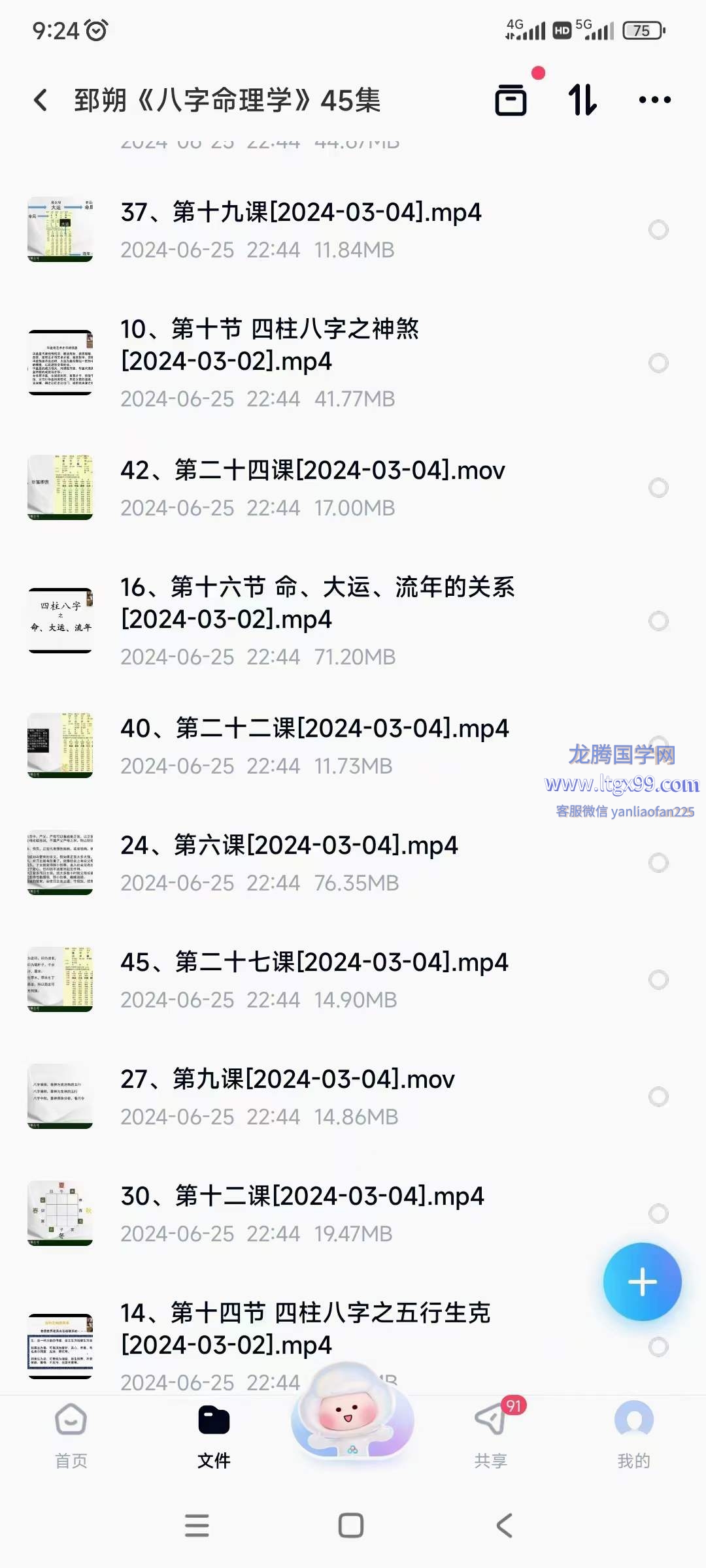Viewport: 706px width, 1568px height.
Task: Select the 27、第九课 mov file
Action: coord(658,1097)
